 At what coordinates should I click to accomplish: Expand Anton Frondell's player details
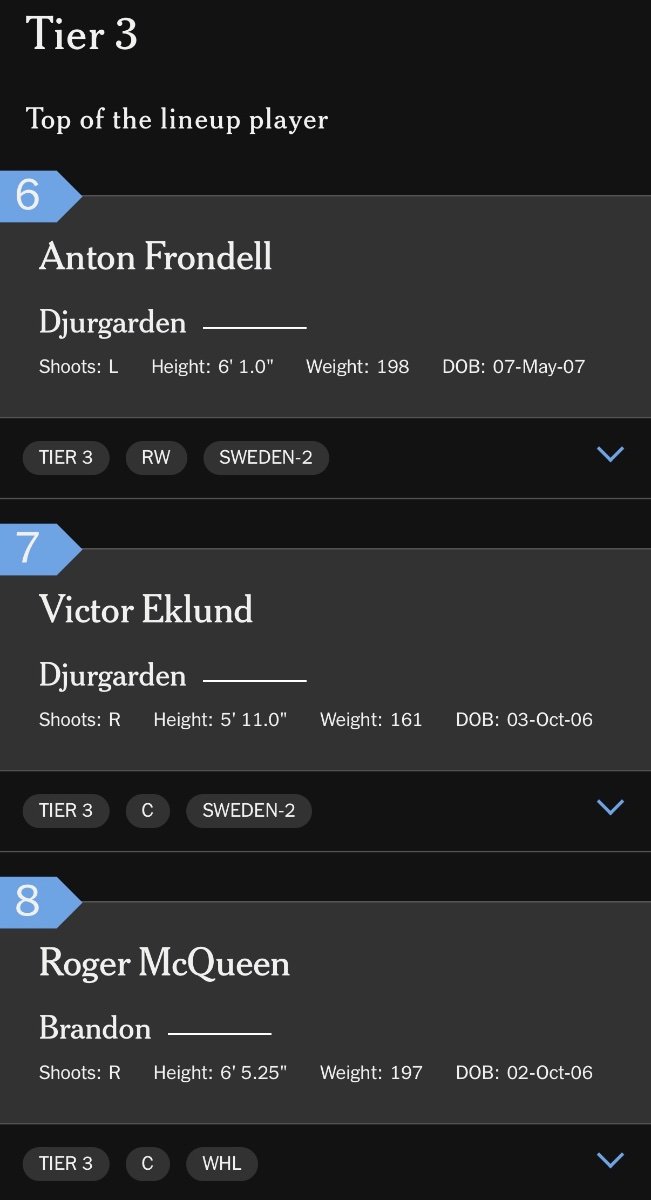coord(609,455)
